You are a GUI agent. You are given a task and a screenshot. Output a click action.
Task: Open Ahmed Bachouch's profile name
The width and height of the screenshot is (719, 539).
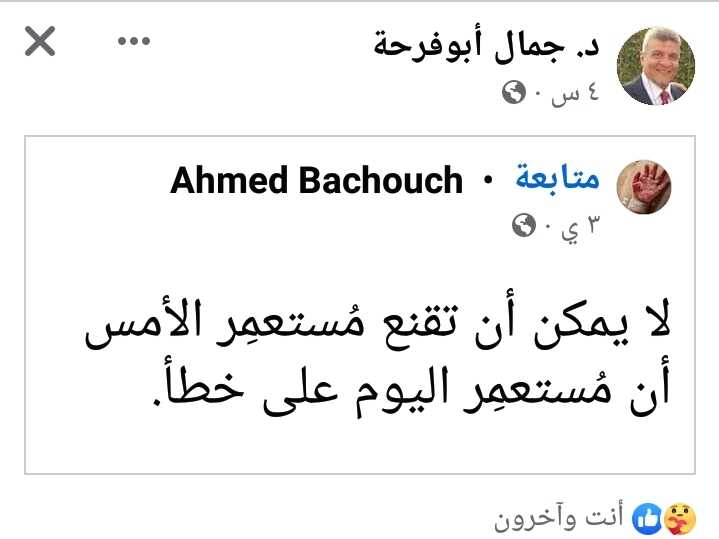(x=317, y=181)
